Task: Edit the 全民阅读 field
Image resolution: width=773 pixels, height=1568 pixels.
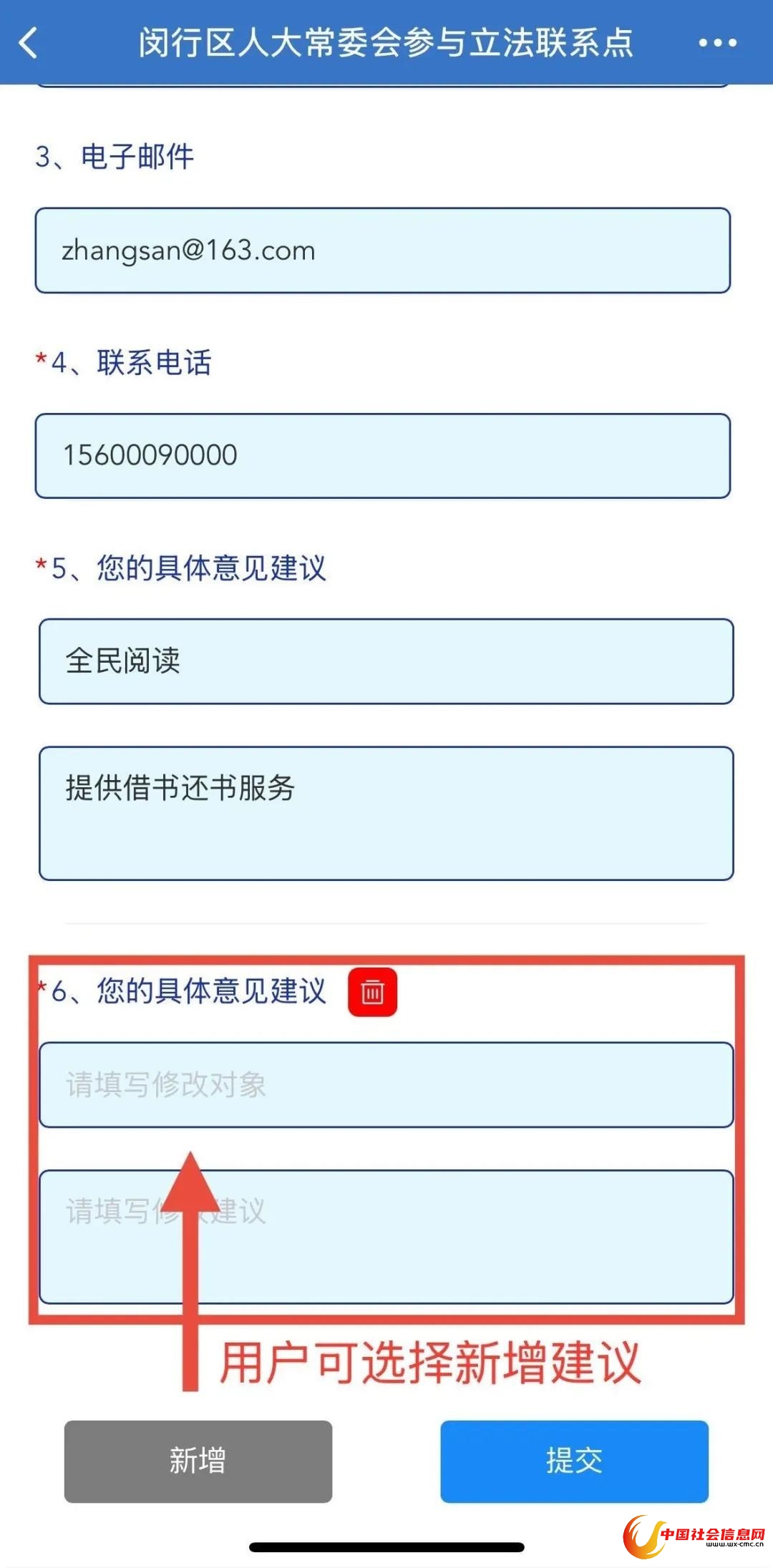Action: [x=386, y=661]
